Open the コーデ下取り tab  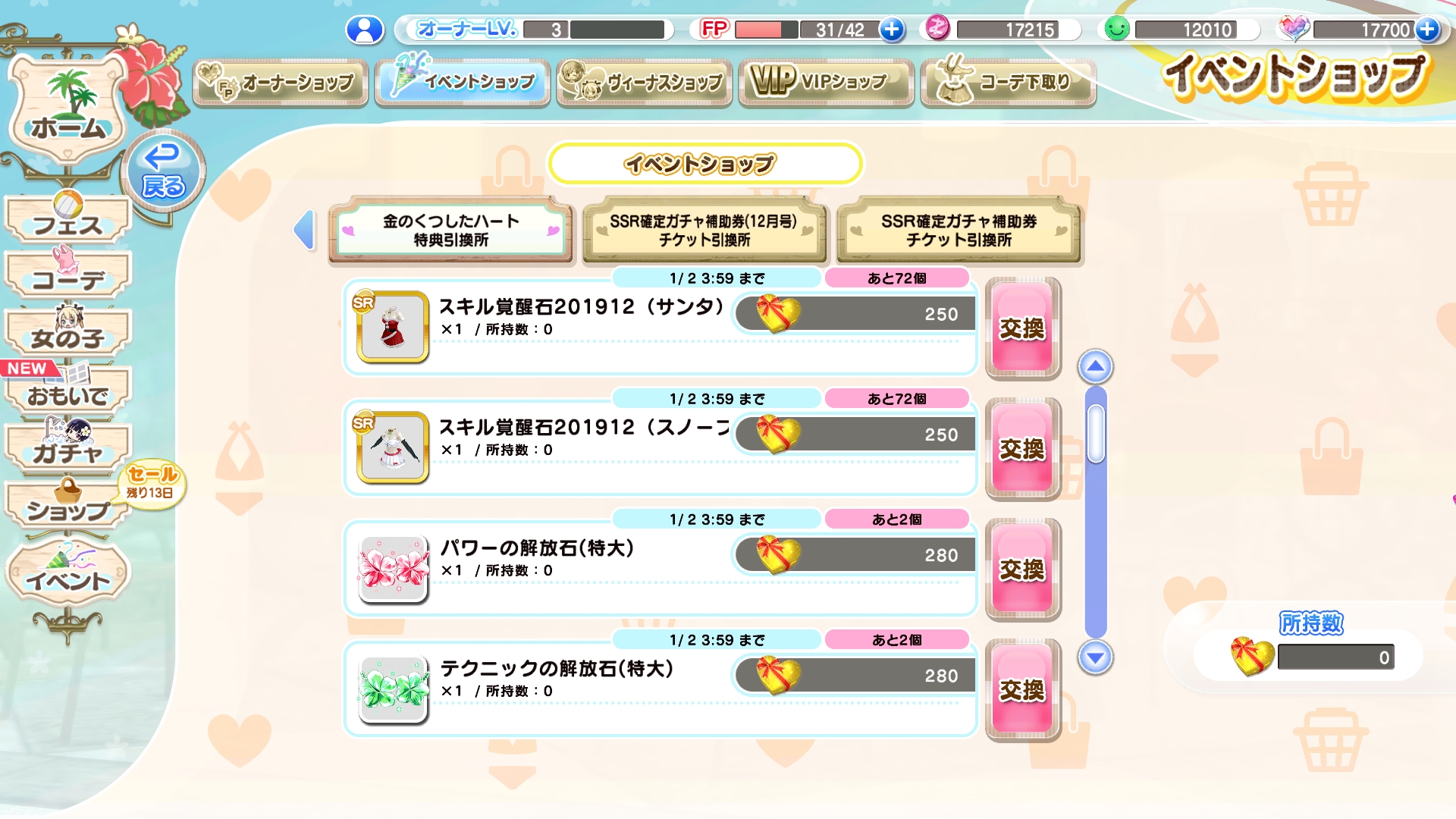point(1008,82)
